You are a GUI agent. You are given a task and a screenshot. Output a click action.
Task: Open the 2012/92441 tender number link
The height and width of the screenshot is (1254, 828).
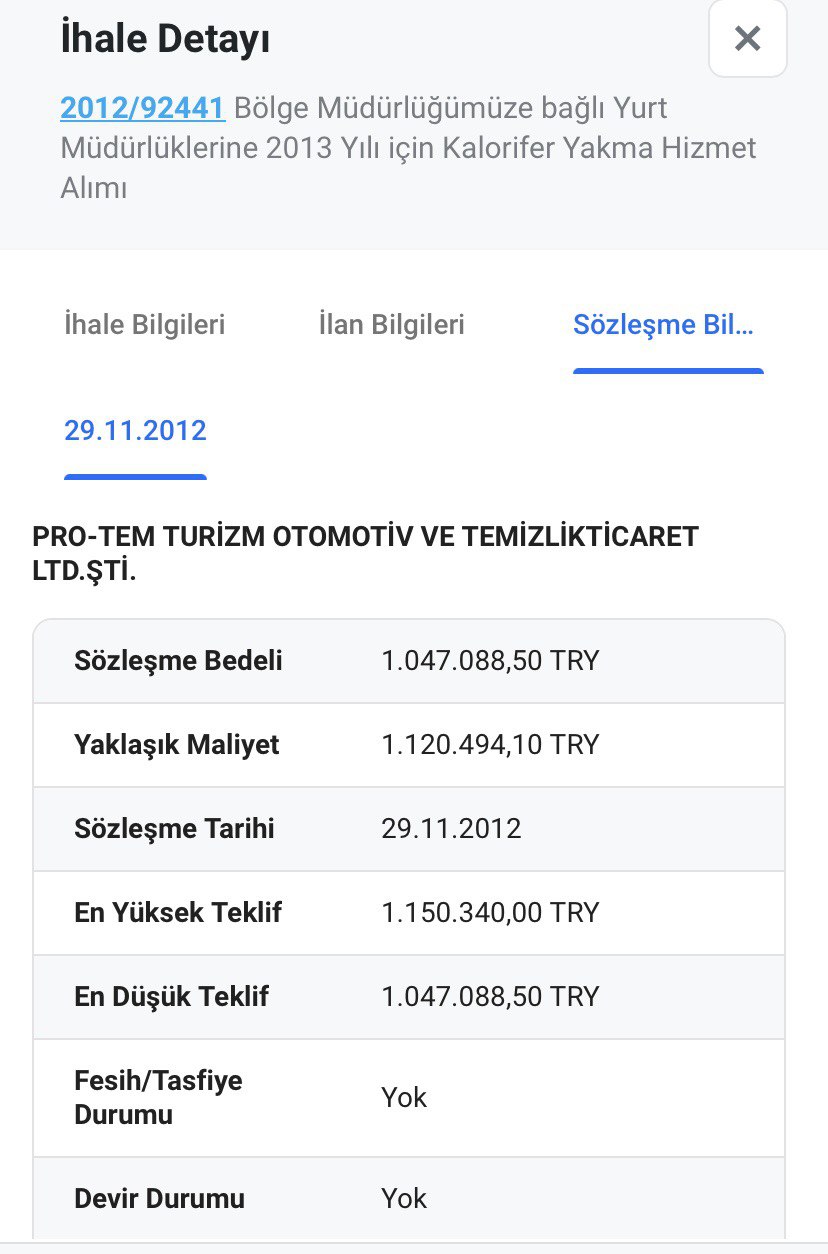[143, 108]
